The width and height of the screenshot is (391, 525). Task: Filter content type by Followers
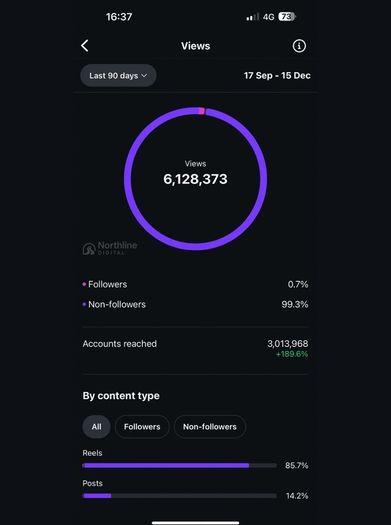[142, 427]
